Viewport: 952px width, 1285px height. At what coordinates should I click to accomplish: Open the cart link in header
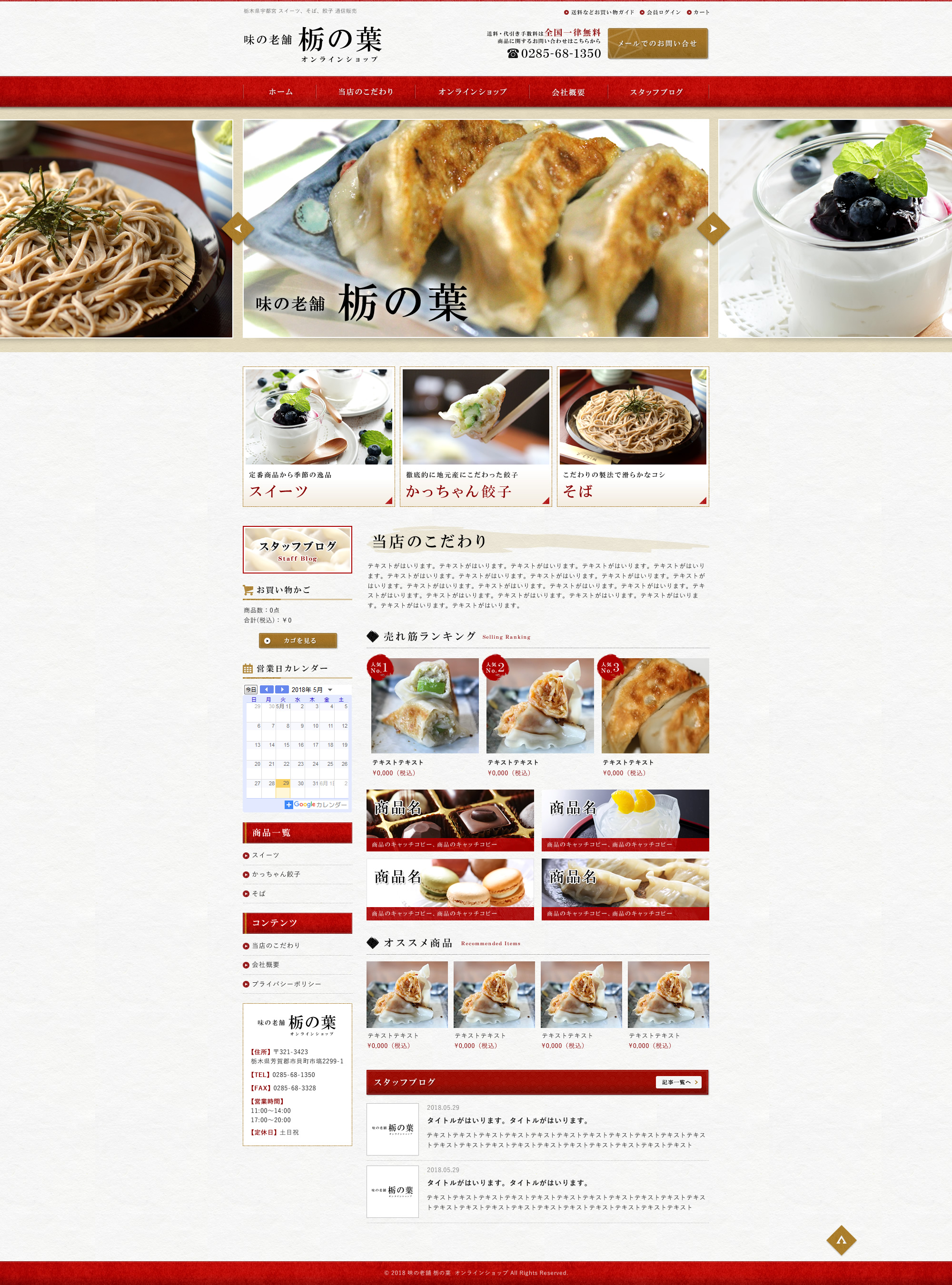[701, 12]
